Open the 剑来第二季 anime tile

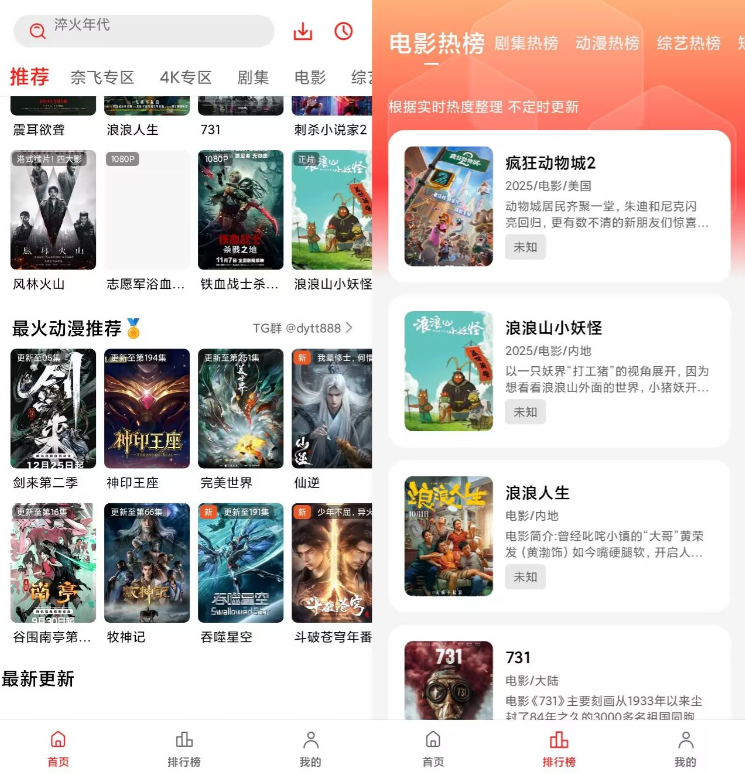pyautogui.click(x=53, y=408)
